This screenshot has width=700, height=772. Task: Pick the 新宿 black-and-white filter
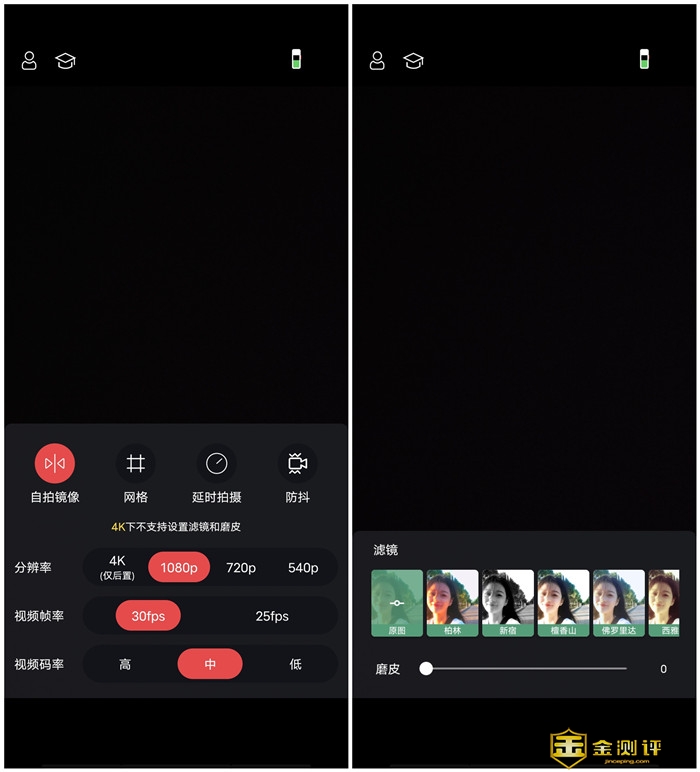point(508,603)
